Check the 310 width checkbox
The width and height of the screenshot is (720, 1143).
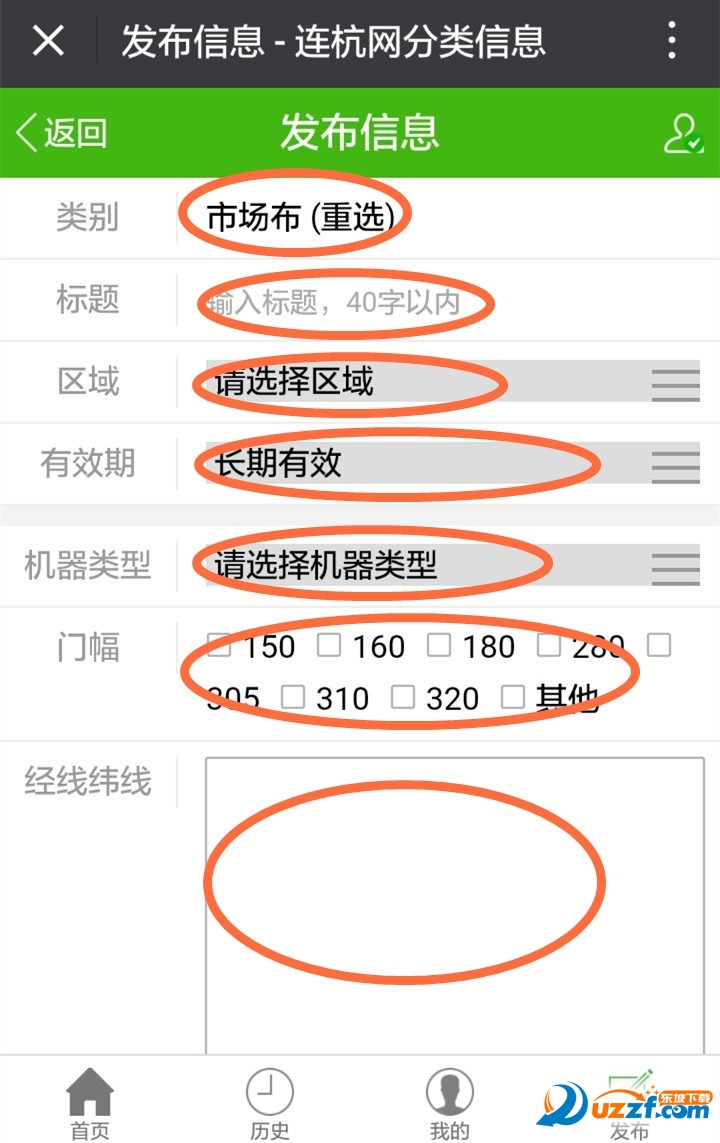[293, 697]
